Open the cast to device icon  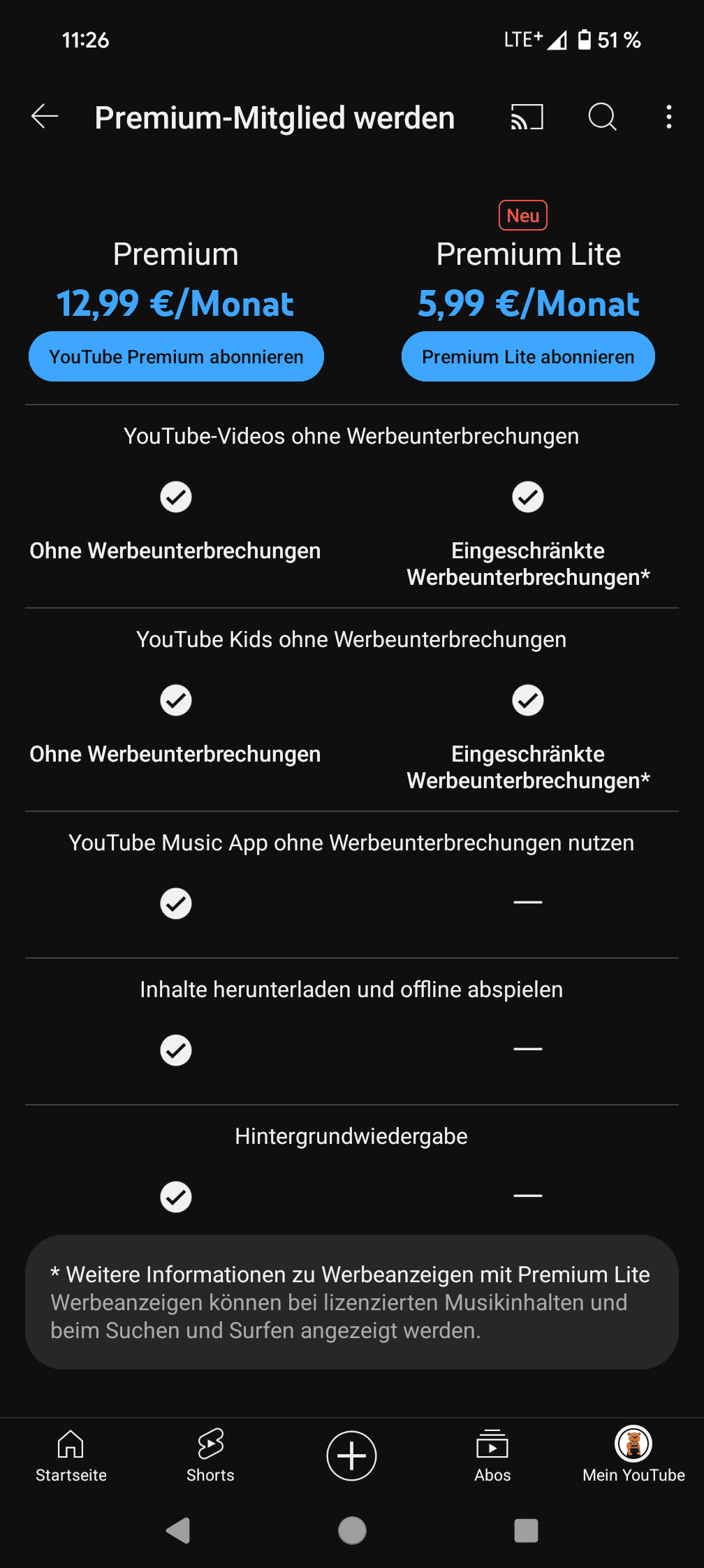(527, 117)
